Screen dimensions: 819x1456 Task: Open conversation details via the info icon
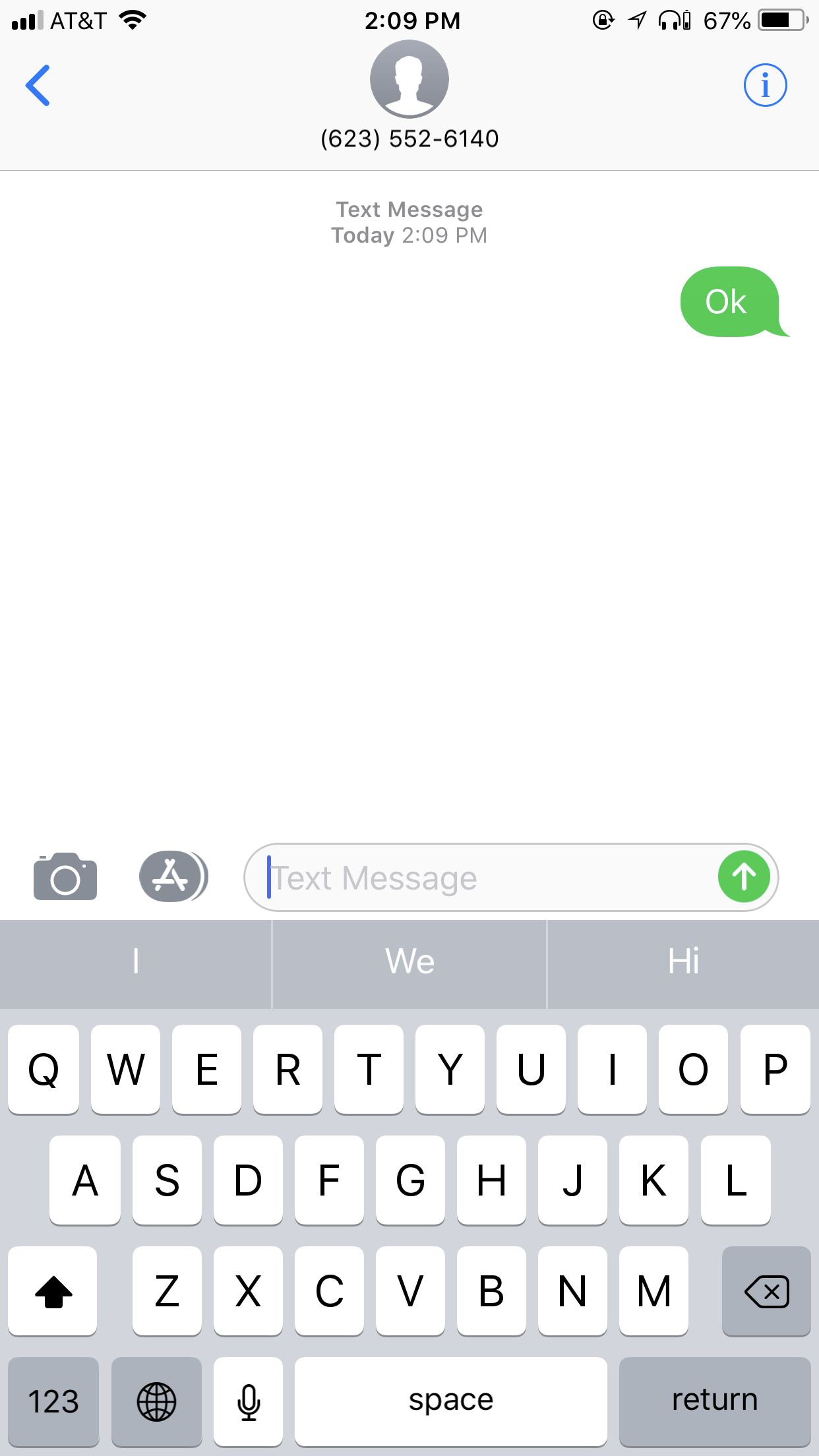tap(765, 85)
